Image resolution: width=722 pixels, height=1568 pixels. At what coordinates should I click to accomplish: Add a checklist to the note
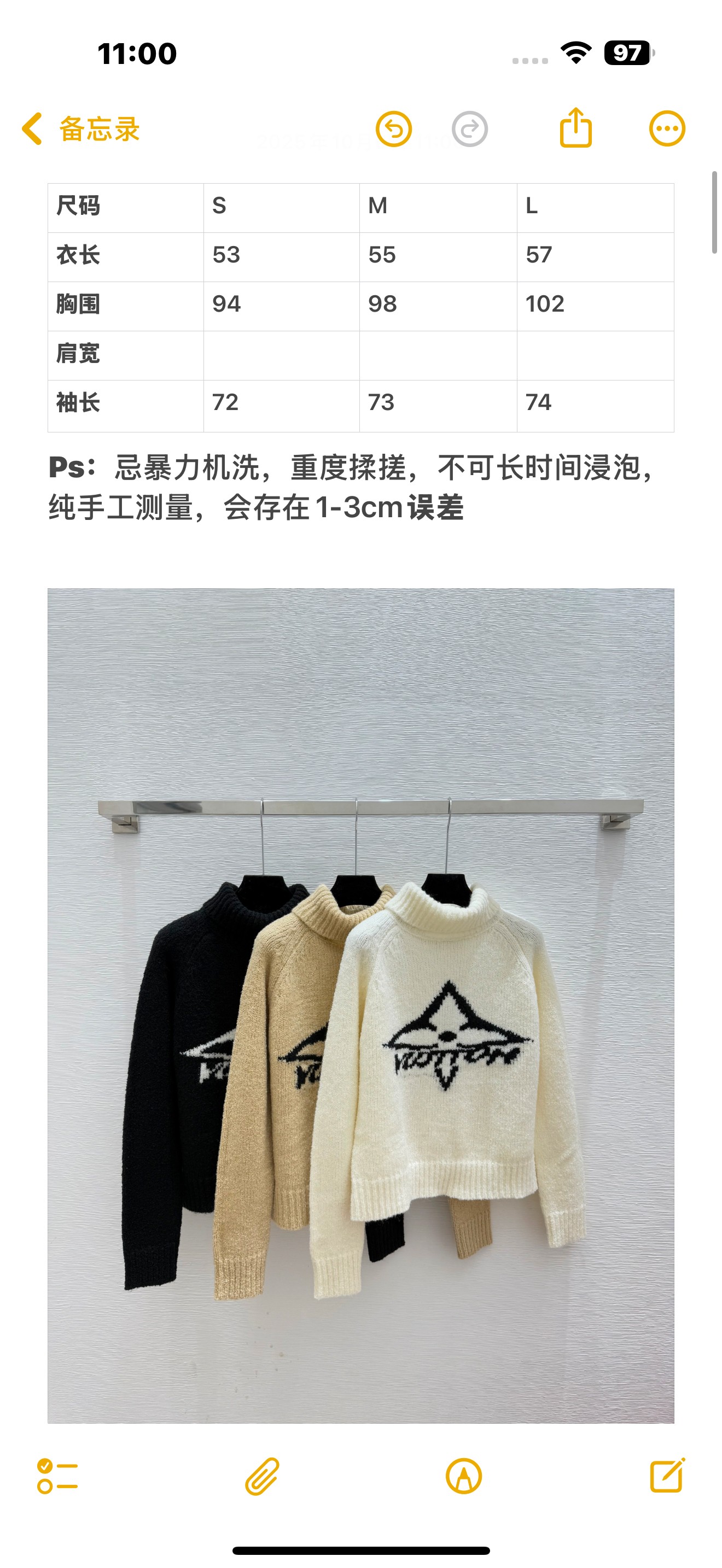[x=57, y=1476]
